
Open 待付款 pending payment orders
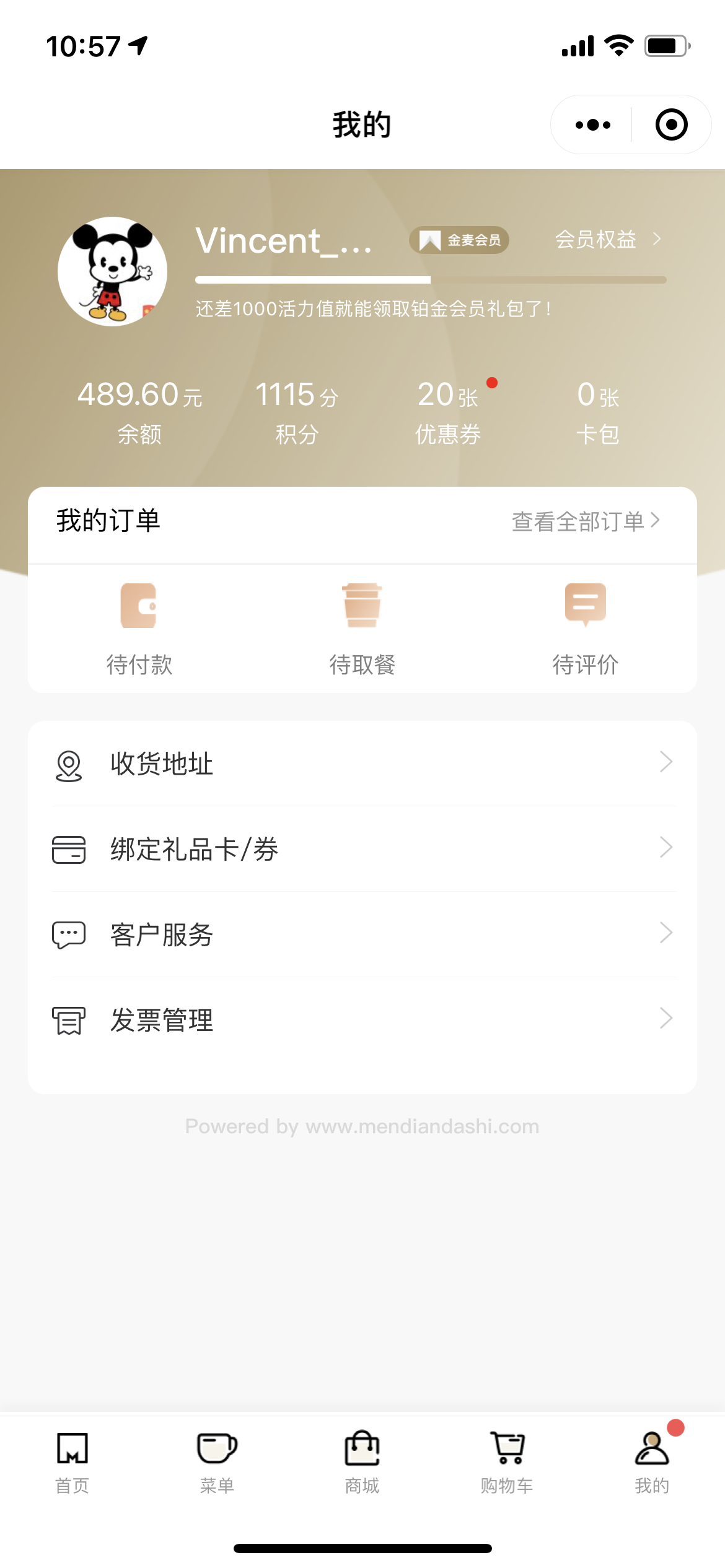[x=139, y=628]
